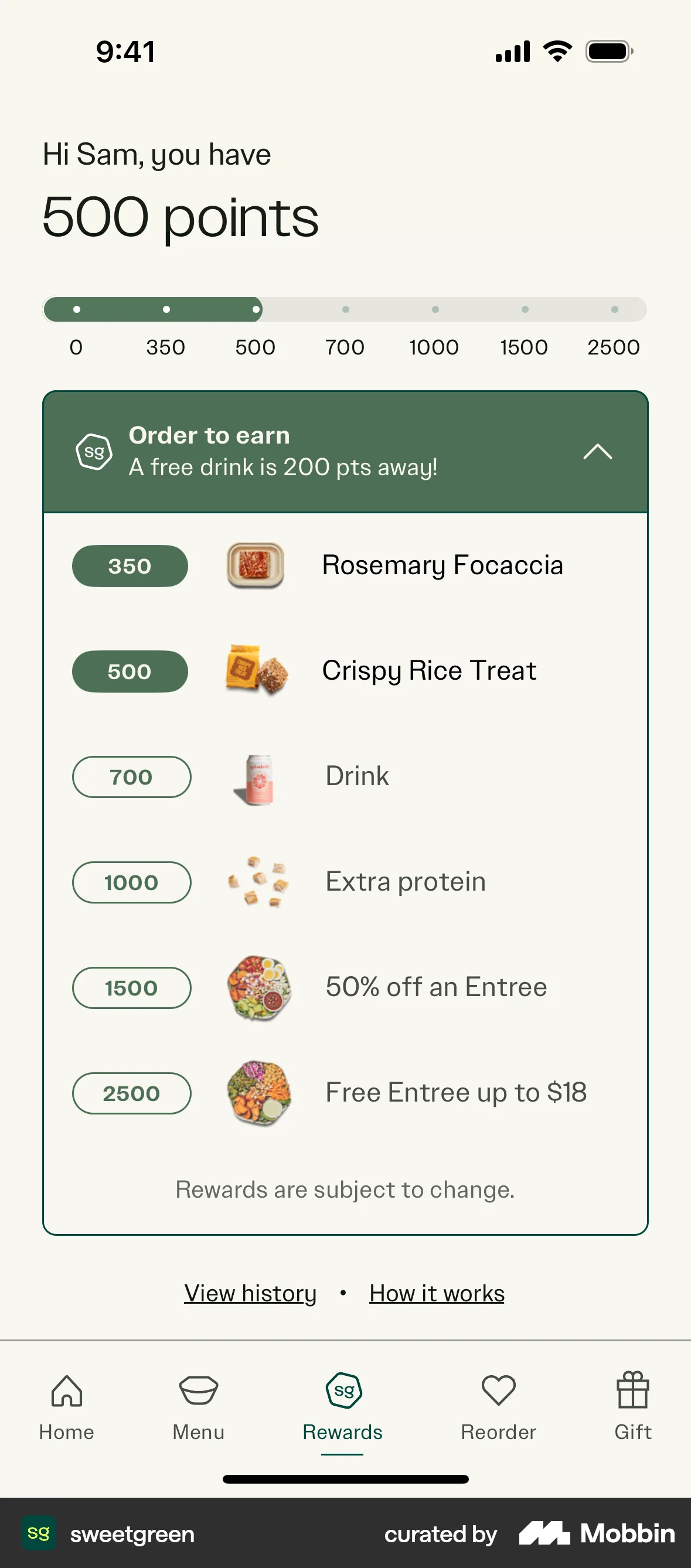691x1568 pixels.
Task: Tap the 2500 points Free Entree pill
Action: 131,1093
